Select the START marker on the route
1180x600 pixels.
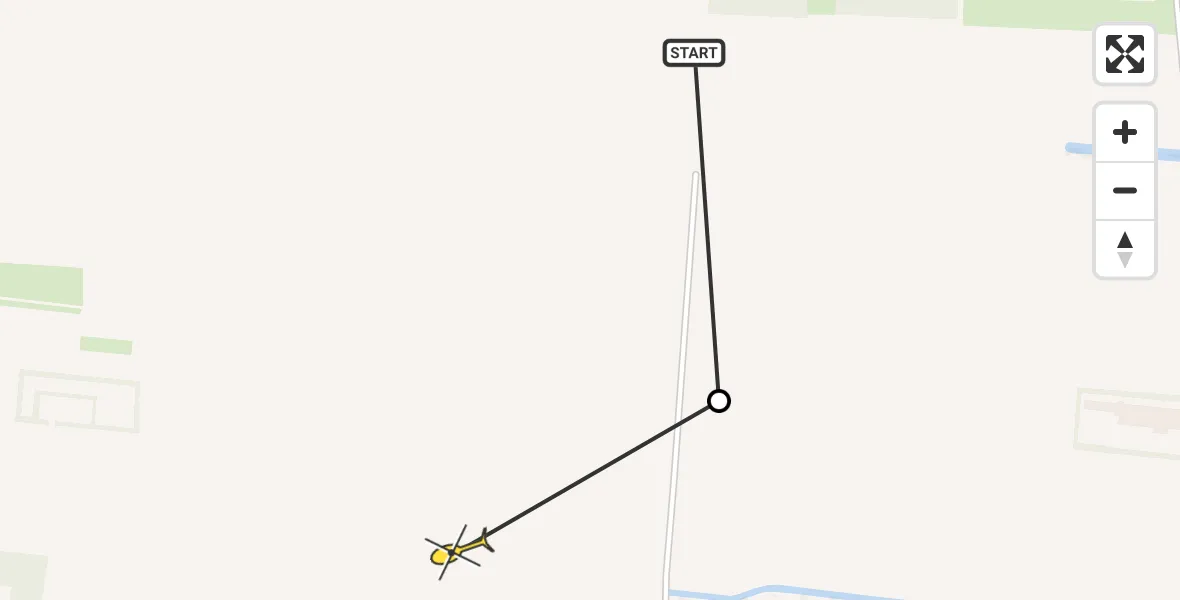(693, 54)
